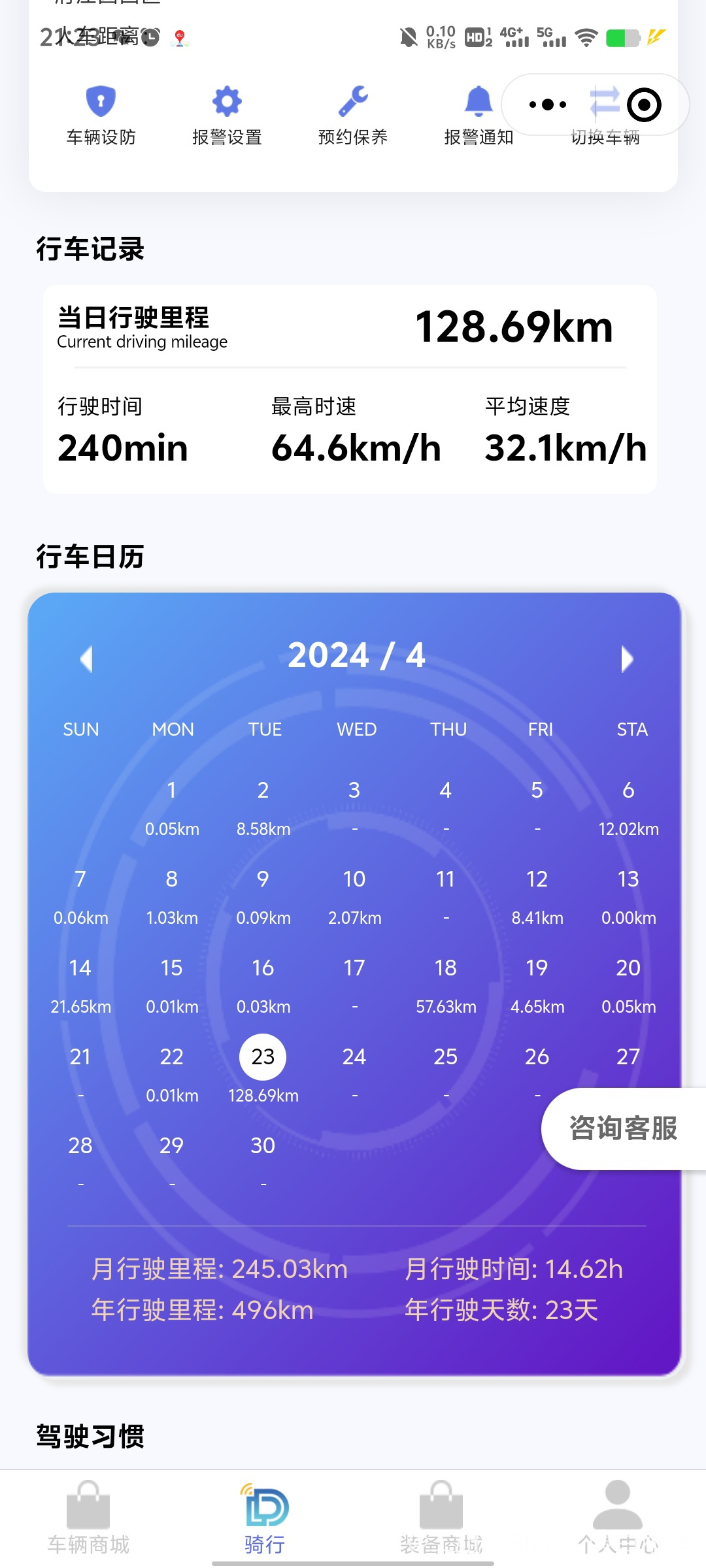Select April 12 with 8.41km
Viewport: 706px width, 1568px height.
(537, 898)
